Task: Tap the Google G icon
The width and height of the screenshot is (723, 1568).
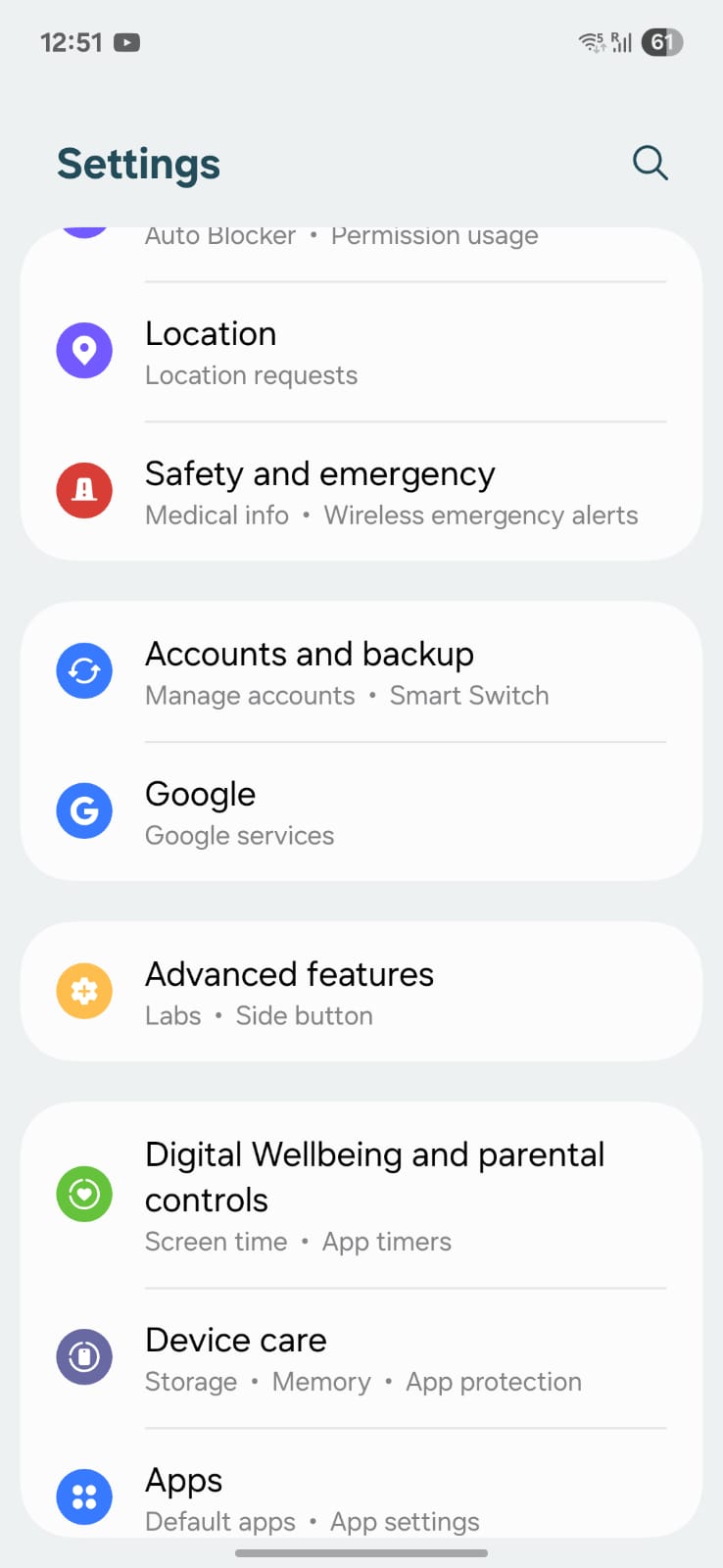Action: [84, 810]
